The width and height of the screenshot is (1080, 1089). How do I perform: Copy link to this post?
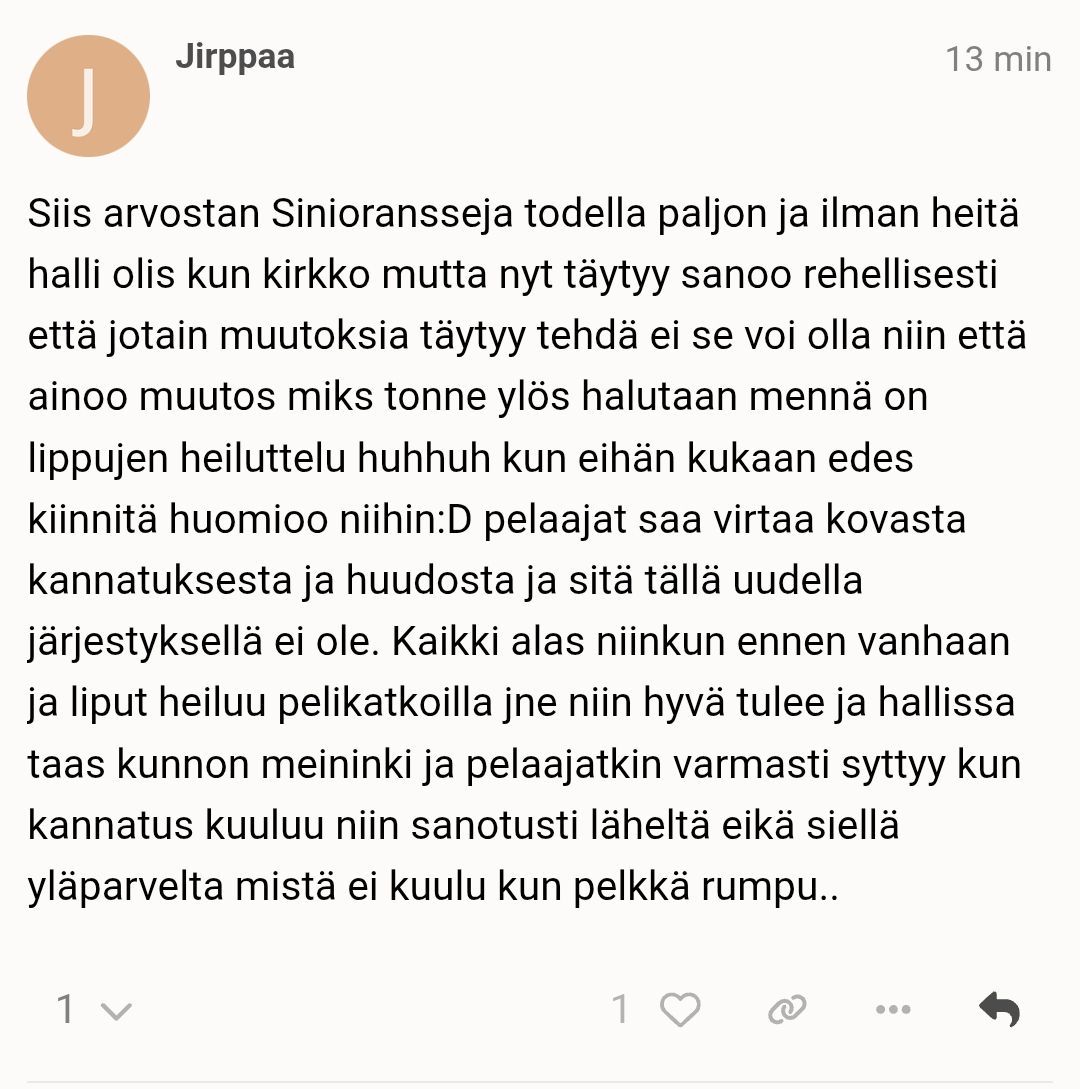(x=787, y=1011)
